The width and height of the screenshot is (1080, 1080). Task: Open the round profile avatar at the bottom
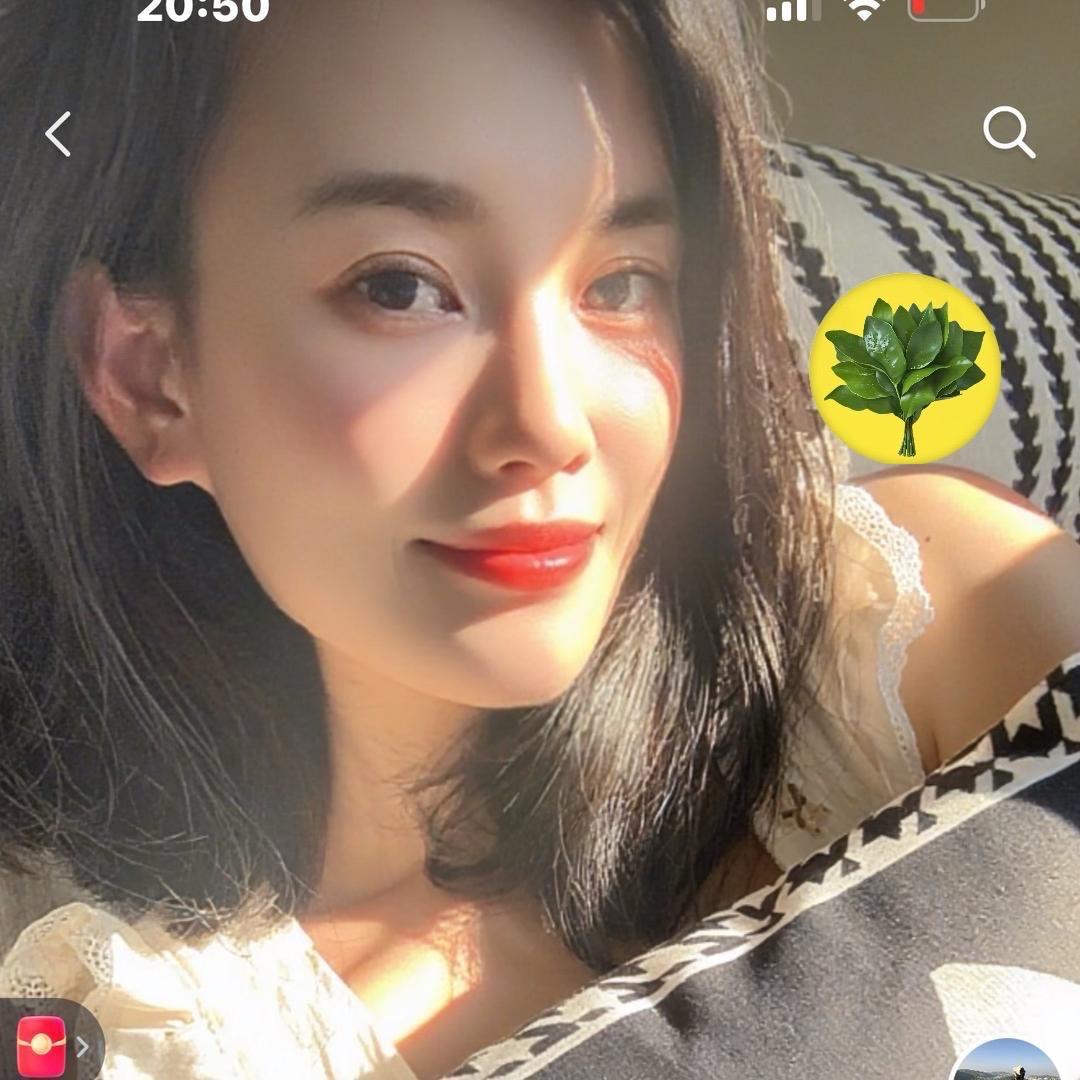(1004, 1063)
